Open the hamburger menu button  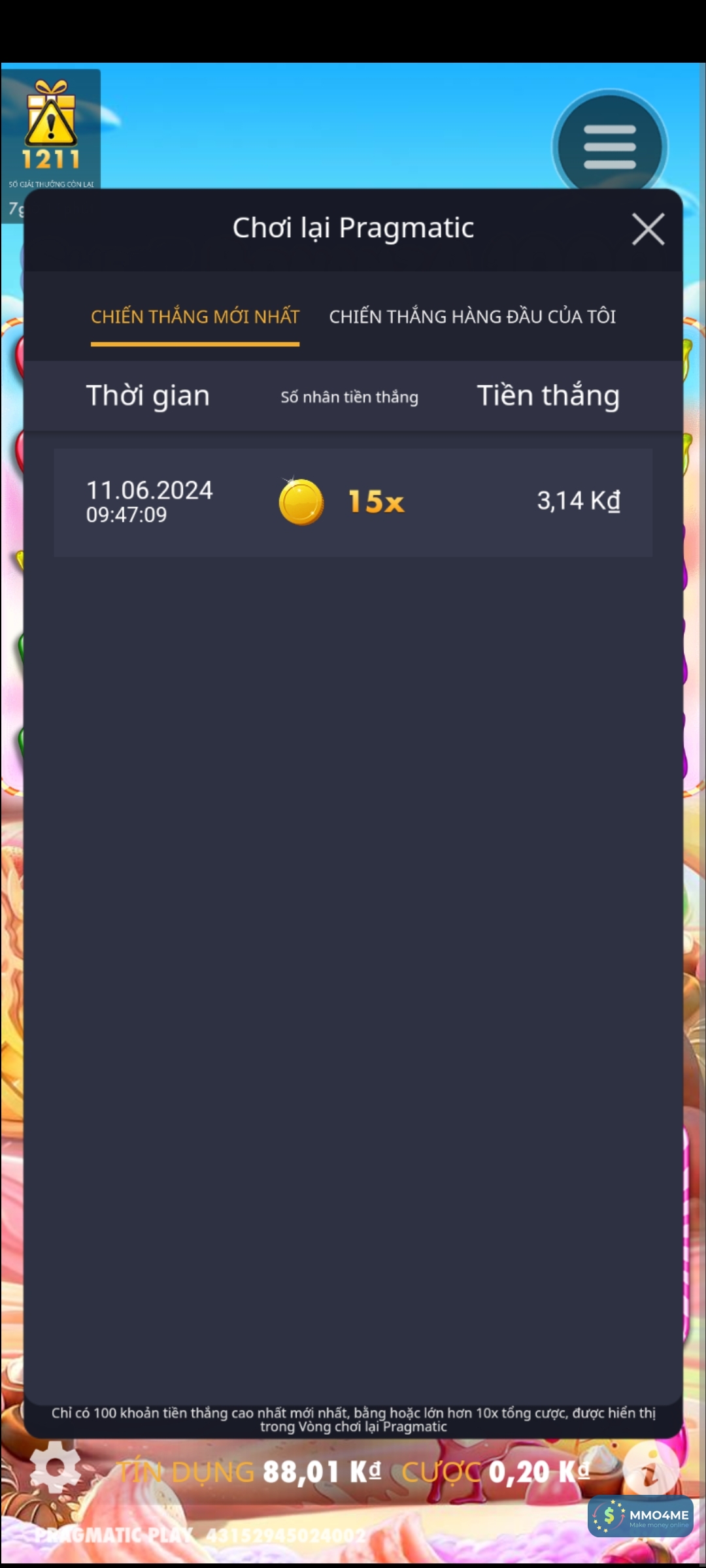pyautogui.click(x=609, y=147)
